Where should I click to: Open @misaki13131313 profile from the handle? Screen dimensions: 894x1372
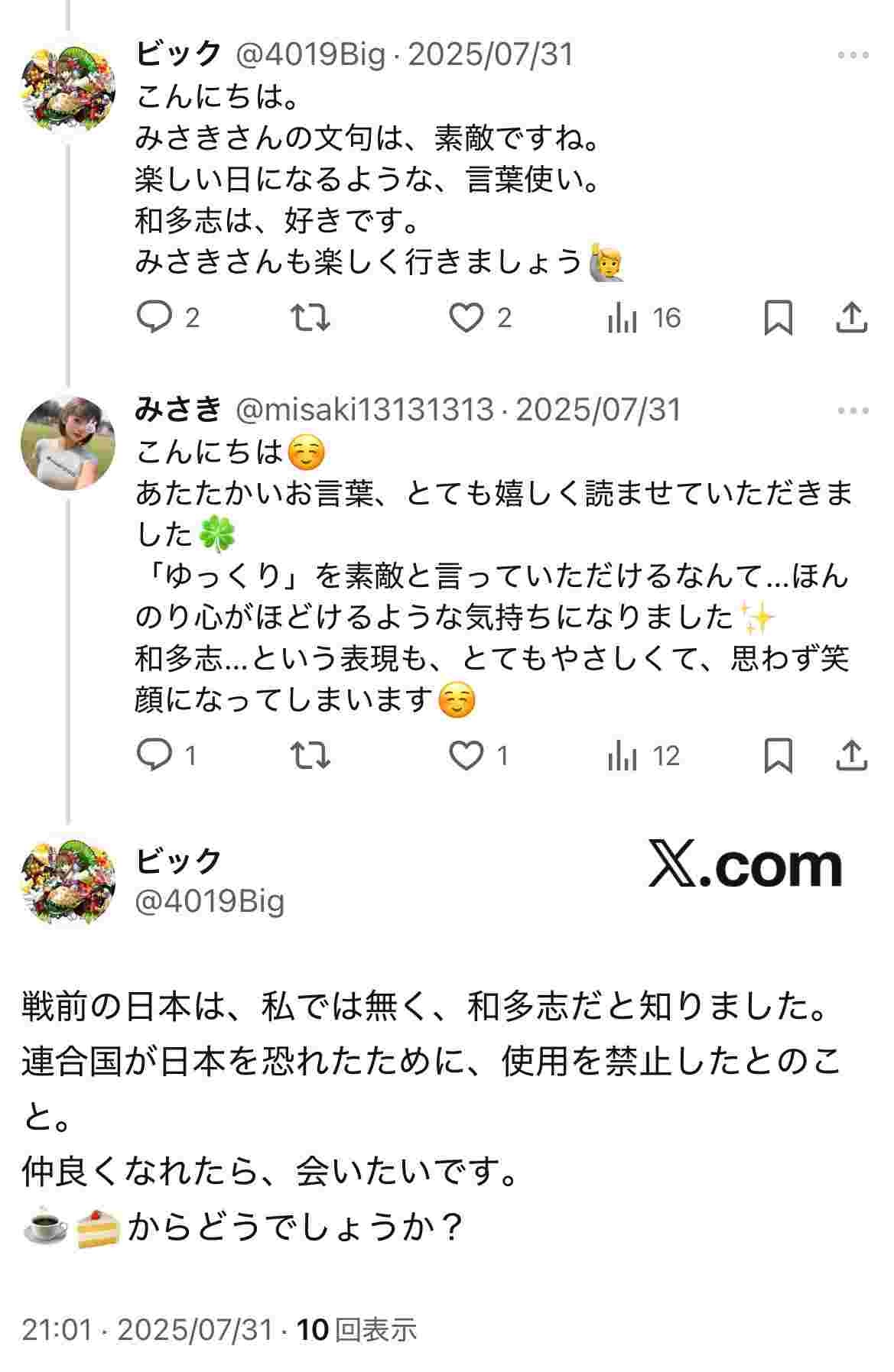(364, 410)
